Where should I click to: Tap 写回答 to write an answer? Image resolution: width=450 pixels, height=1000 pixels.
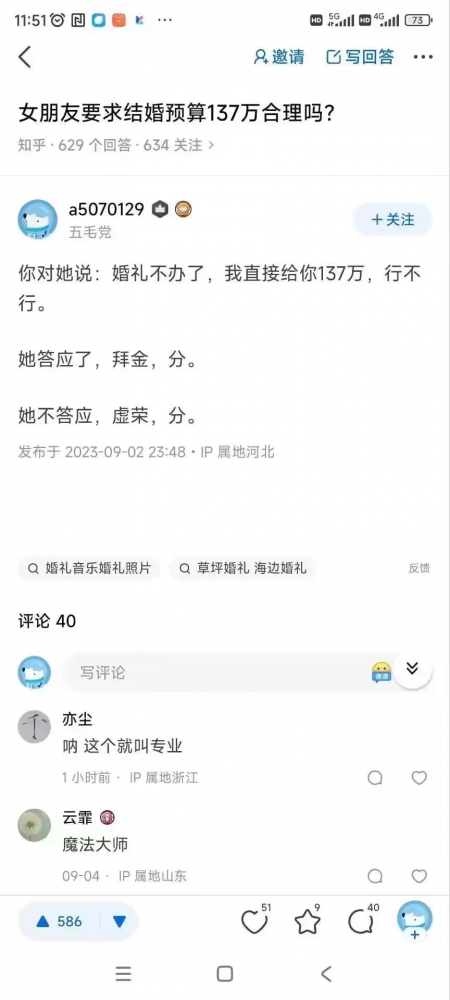point(360,57)
